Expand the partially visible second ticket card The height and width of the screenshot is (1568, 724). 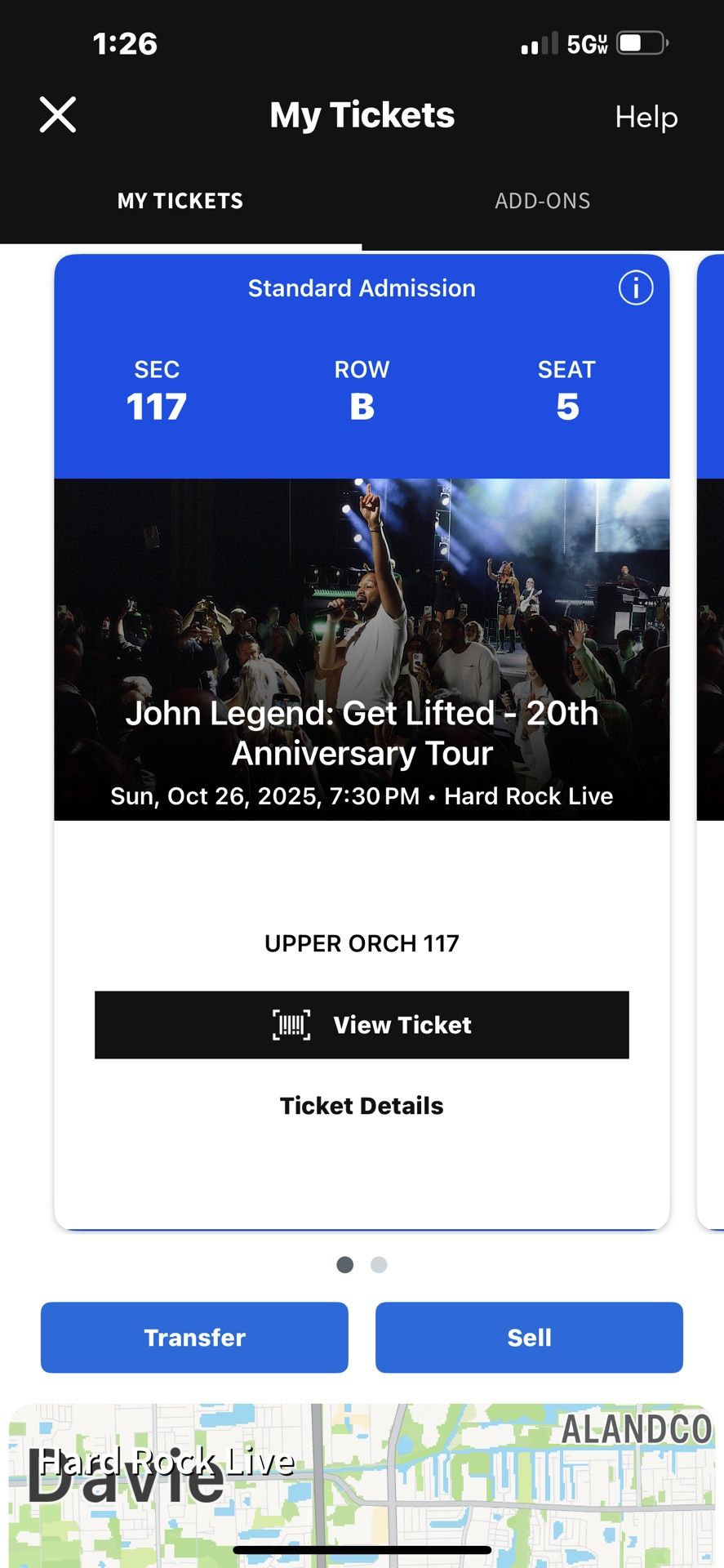[x=712, y=735]
